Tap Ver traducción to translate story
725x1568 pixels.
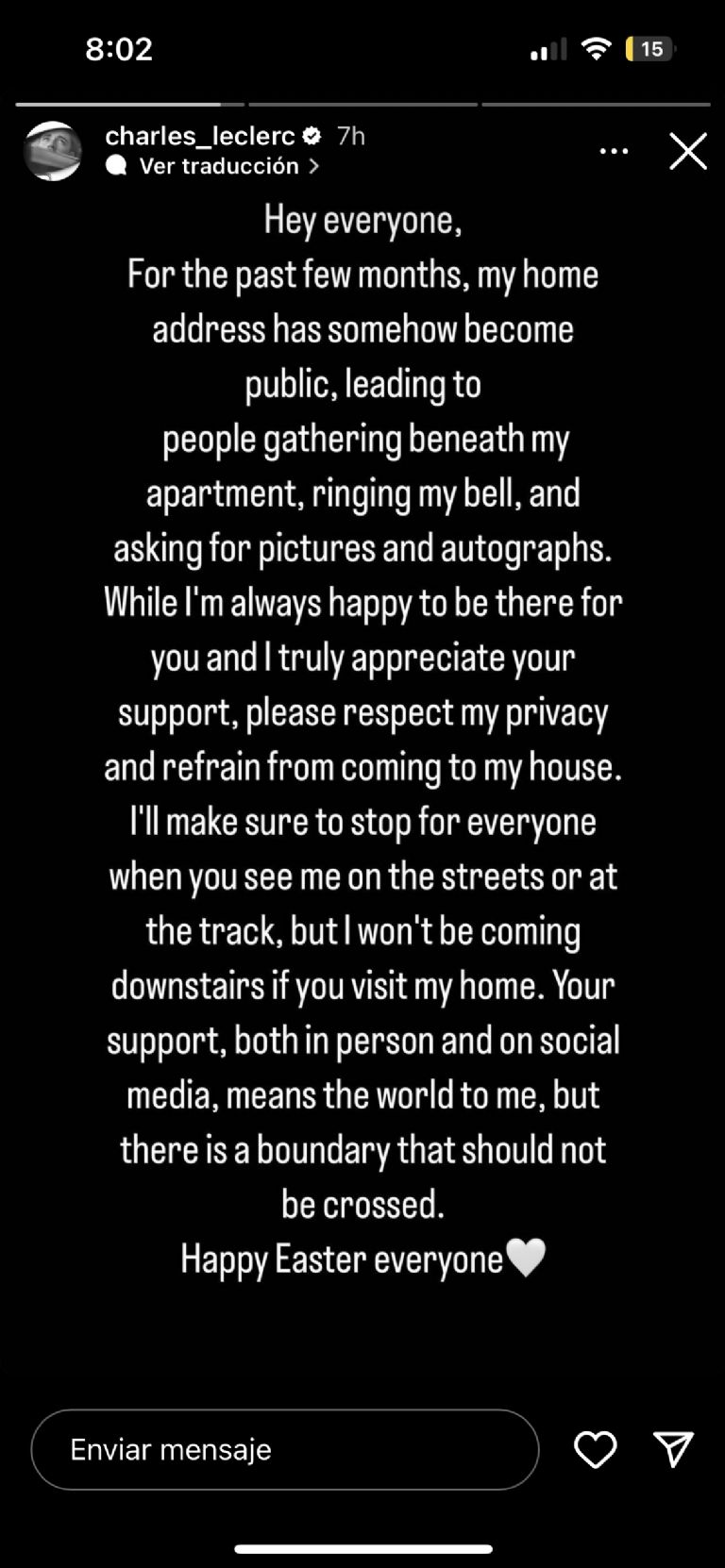[x=219, y=166]
